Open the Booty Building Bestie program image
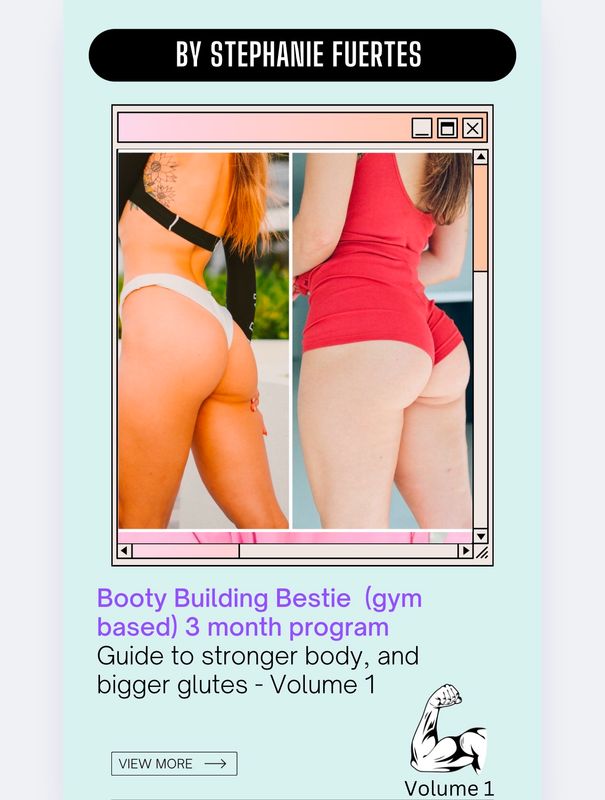This screenshot has width=605, height=800. coord(295,340)
